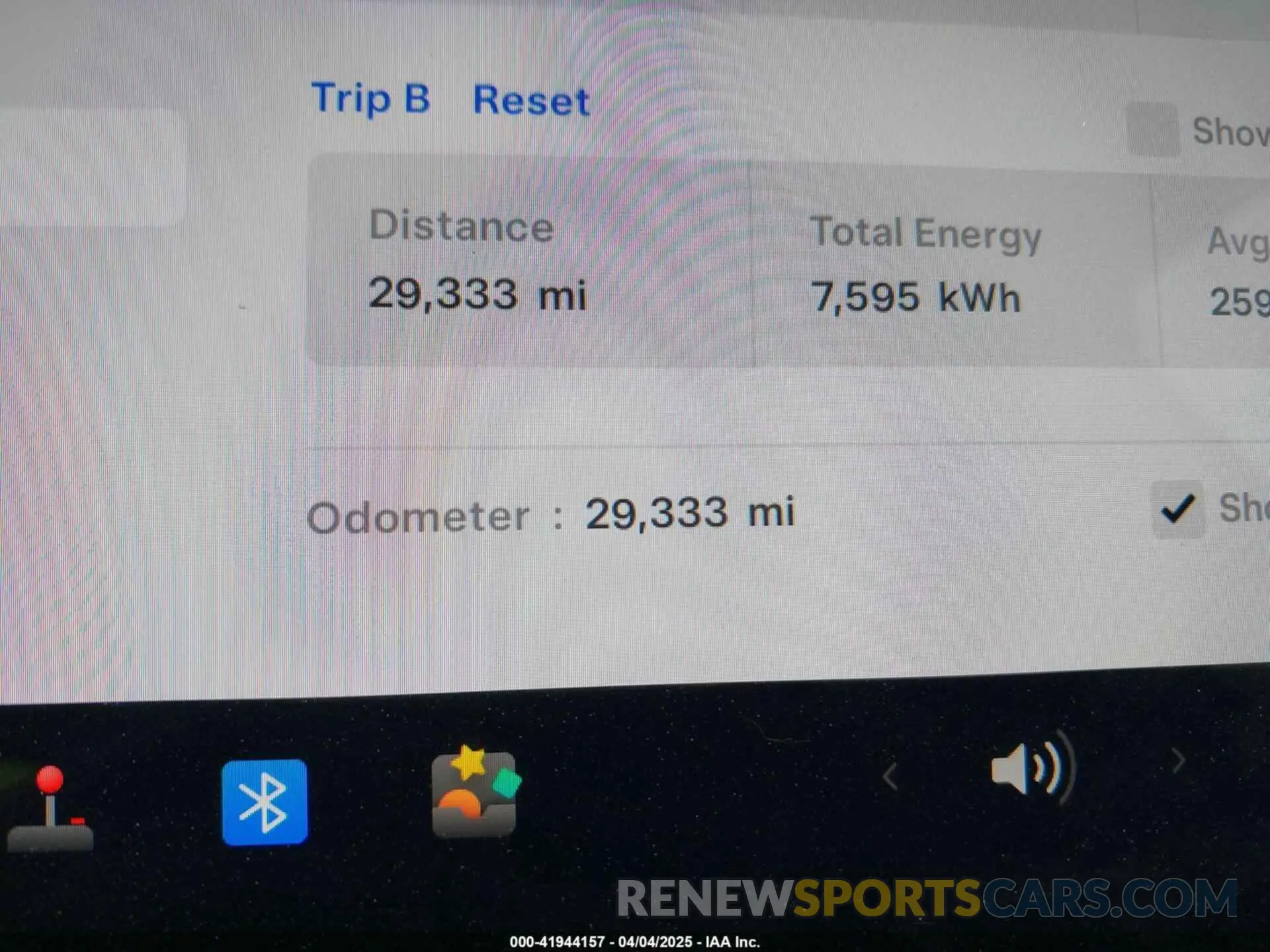The height and width of the screenshot is (952, 1270).
Task: Reset the Trip B counter
Action: tap(530, 101)
